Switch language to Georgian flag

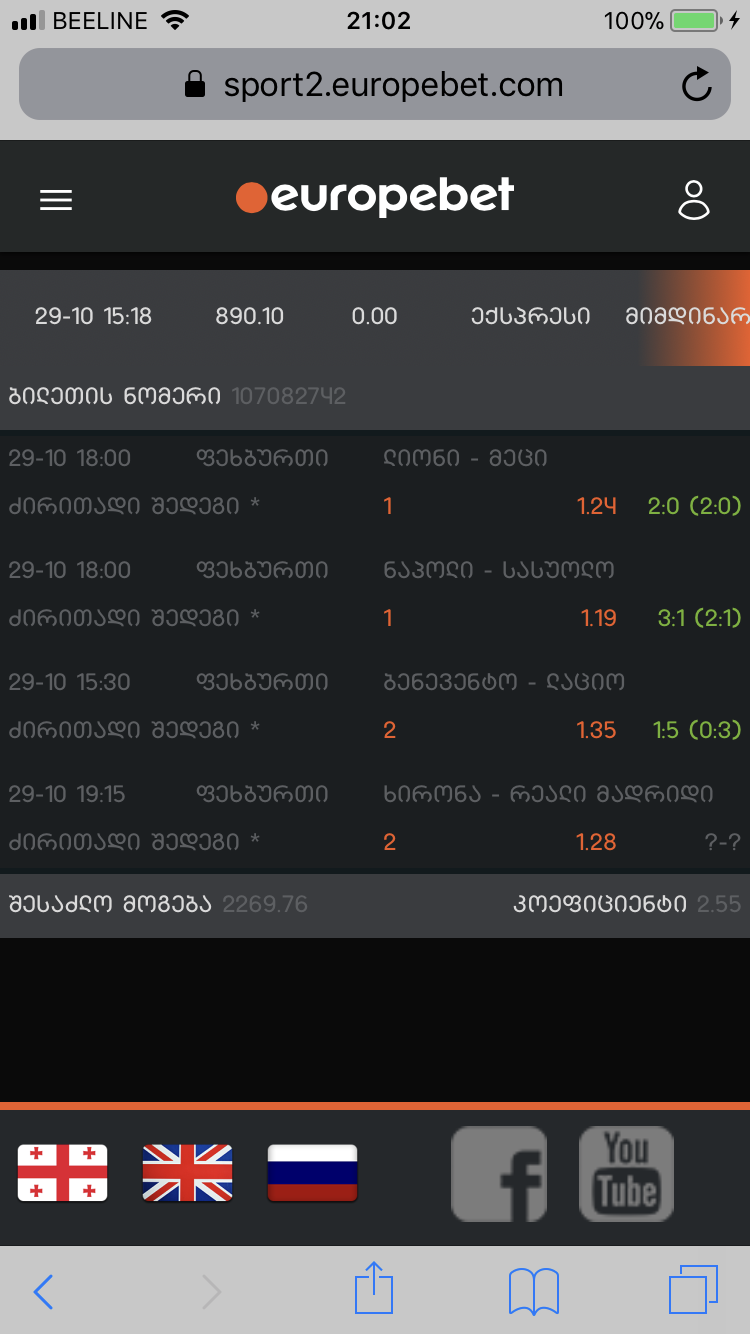pyautogui.click(x=62, y=1172)
